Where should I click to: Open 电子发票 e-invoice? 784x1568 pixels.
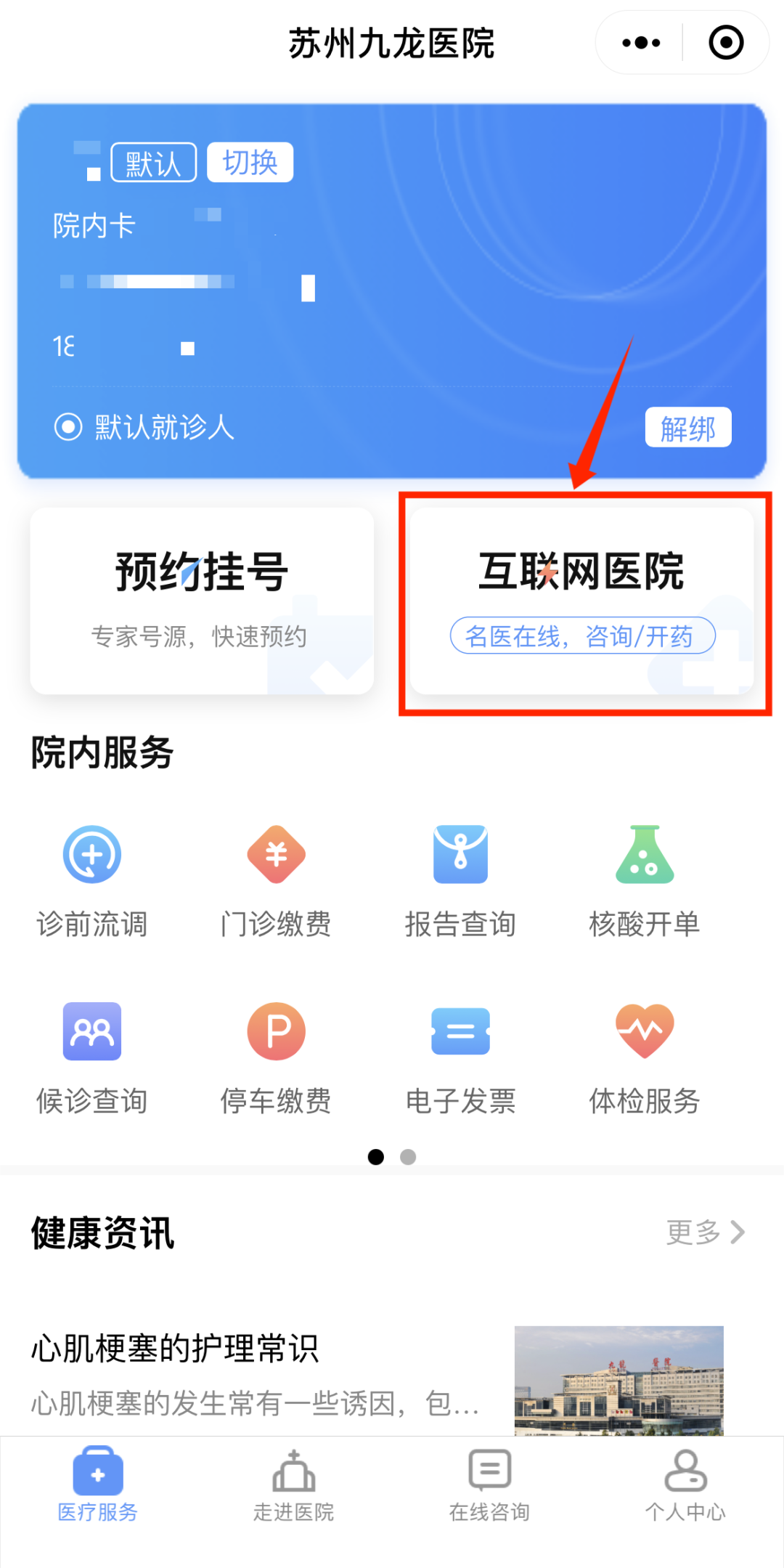(x=460, y=1057)
